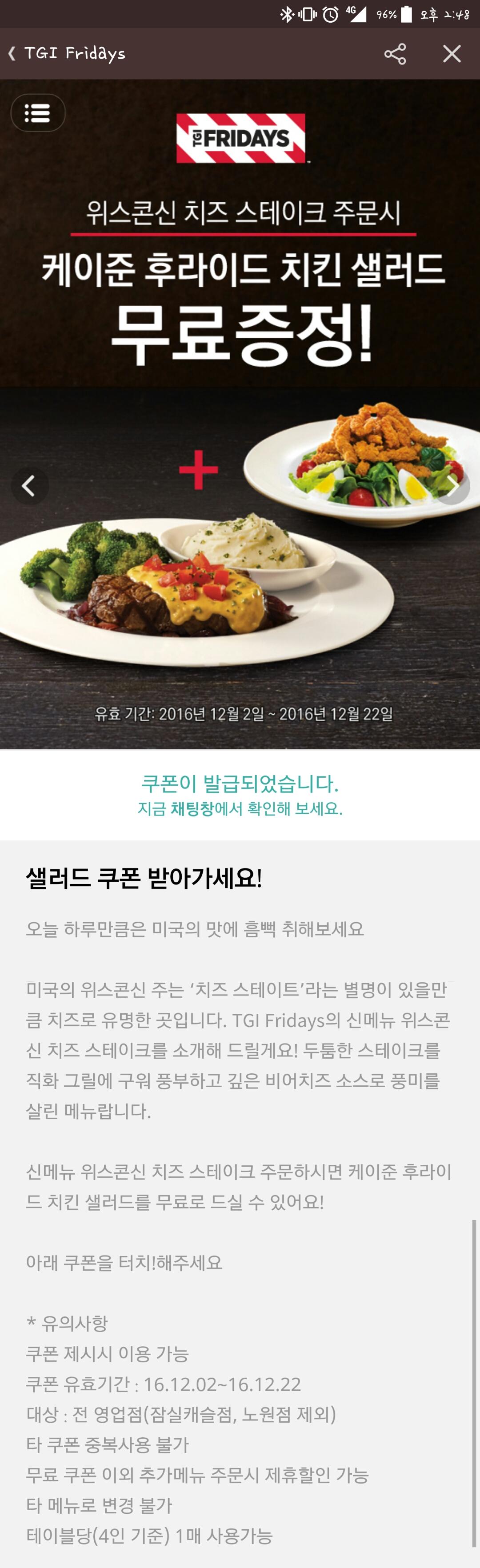This screenshot has height=1568, width=480.
Task: Show previous promotion banner
Action: 28,486
